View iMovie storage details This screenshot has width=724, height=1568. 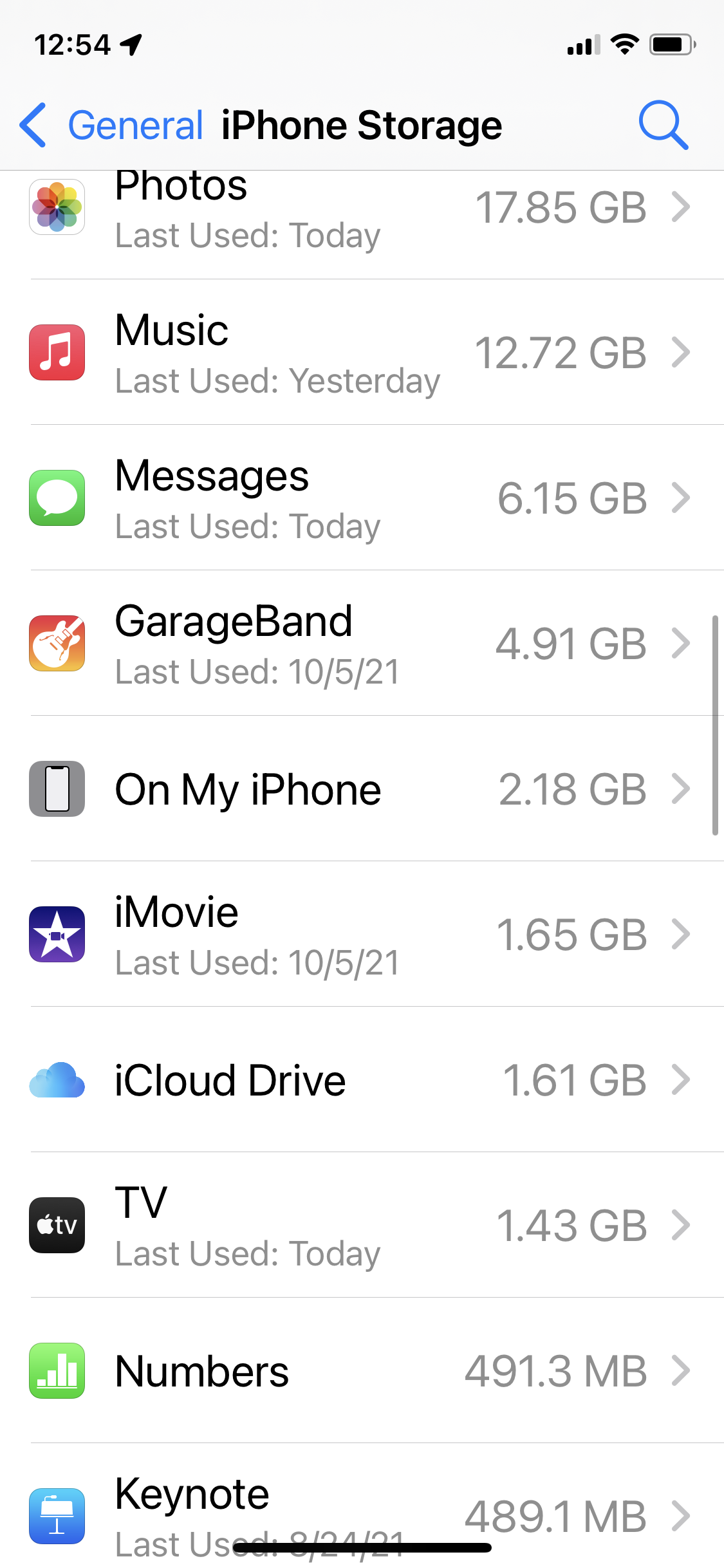(x=360, y=935)
